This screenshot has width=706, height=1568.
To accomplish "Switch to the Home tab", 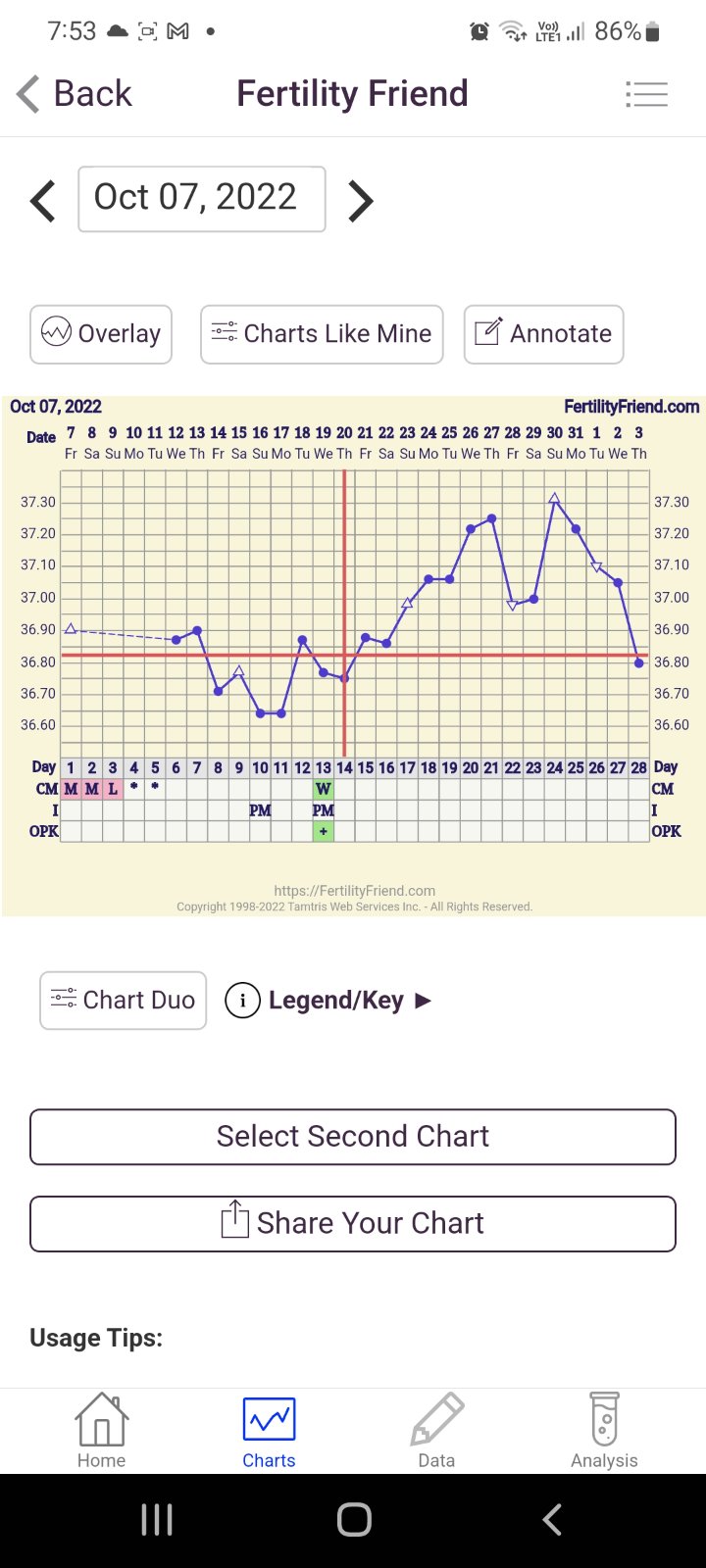I will click(102, 1431).
